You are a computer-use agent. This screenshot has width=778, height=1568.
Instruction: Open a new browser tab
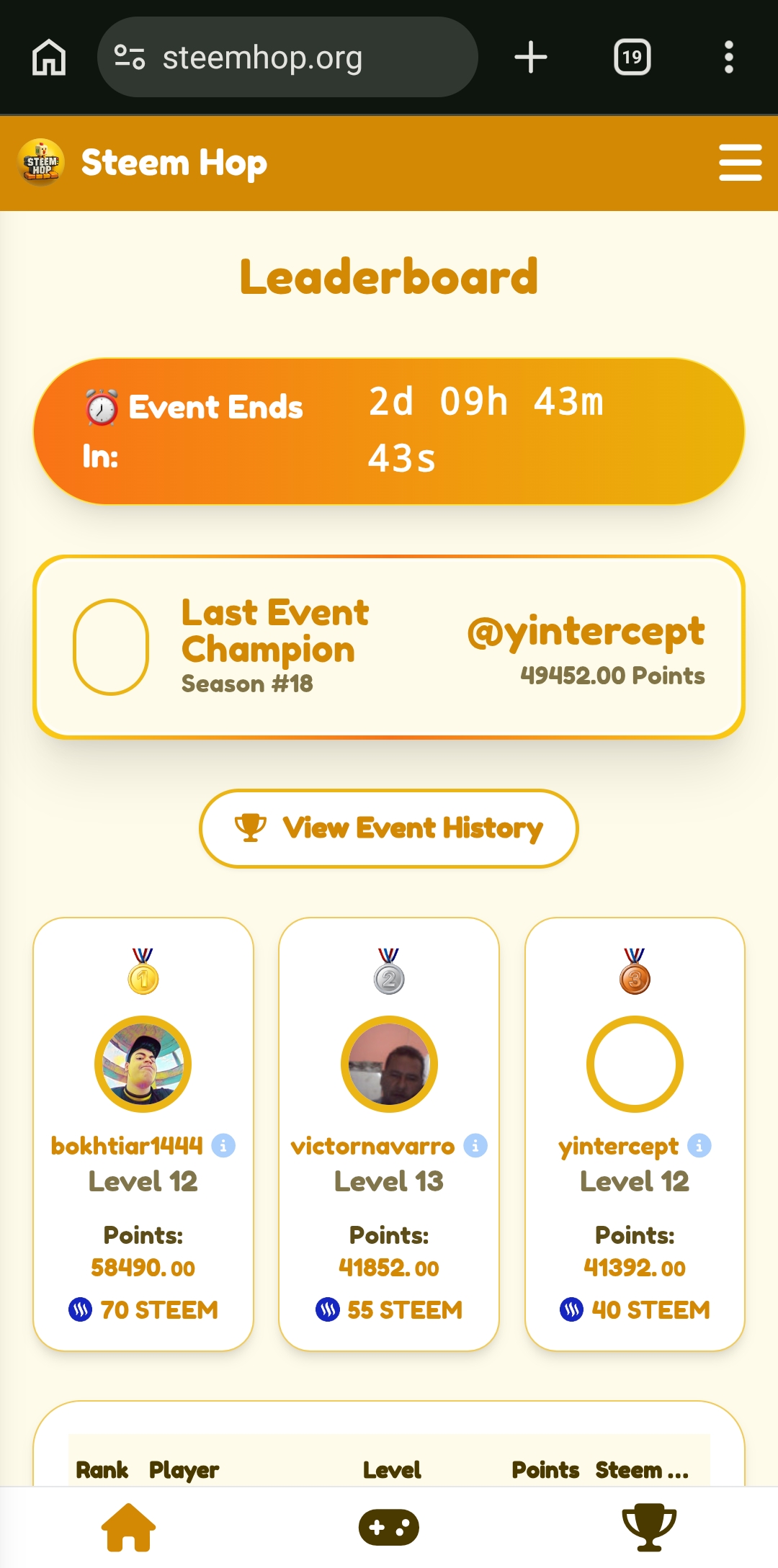tap(531, 57)
